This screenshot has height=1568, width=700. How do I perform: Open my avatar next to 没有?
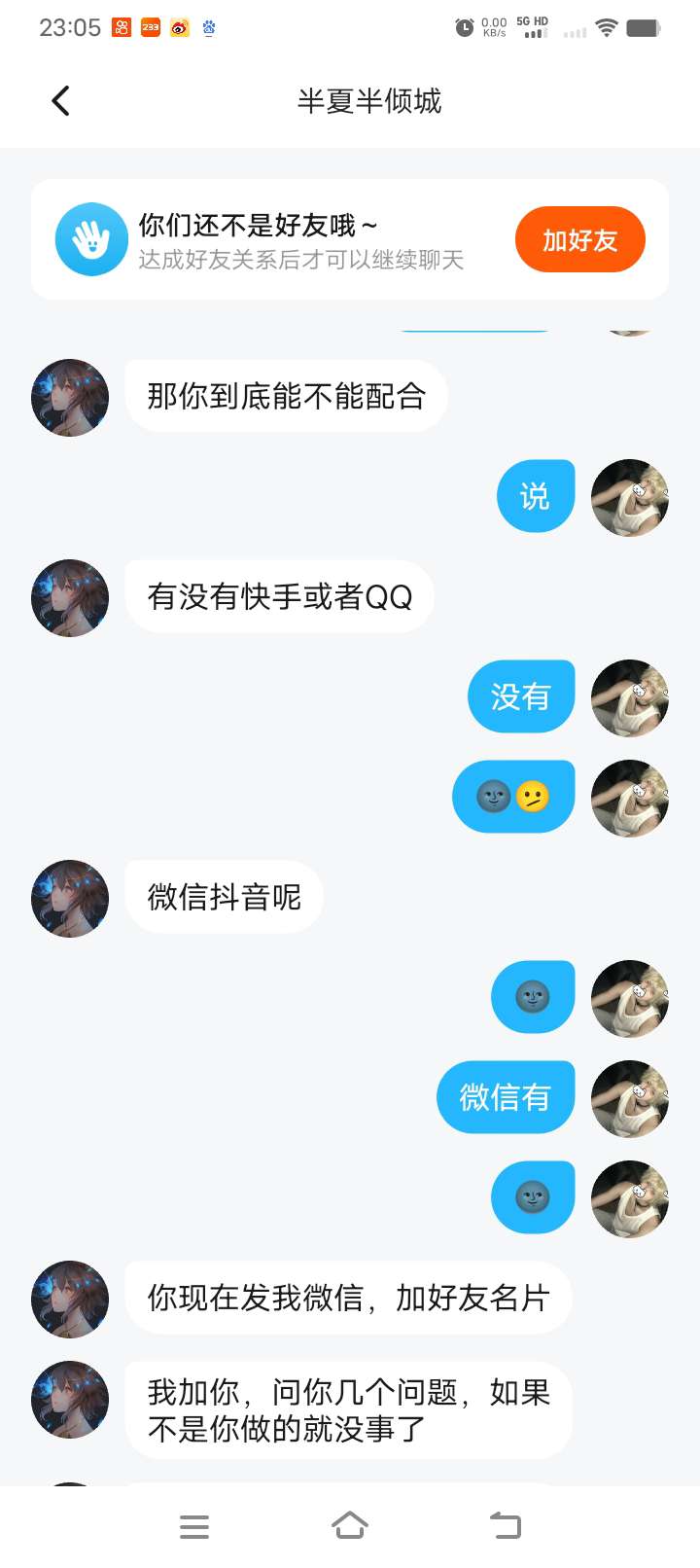pos(630,697)
